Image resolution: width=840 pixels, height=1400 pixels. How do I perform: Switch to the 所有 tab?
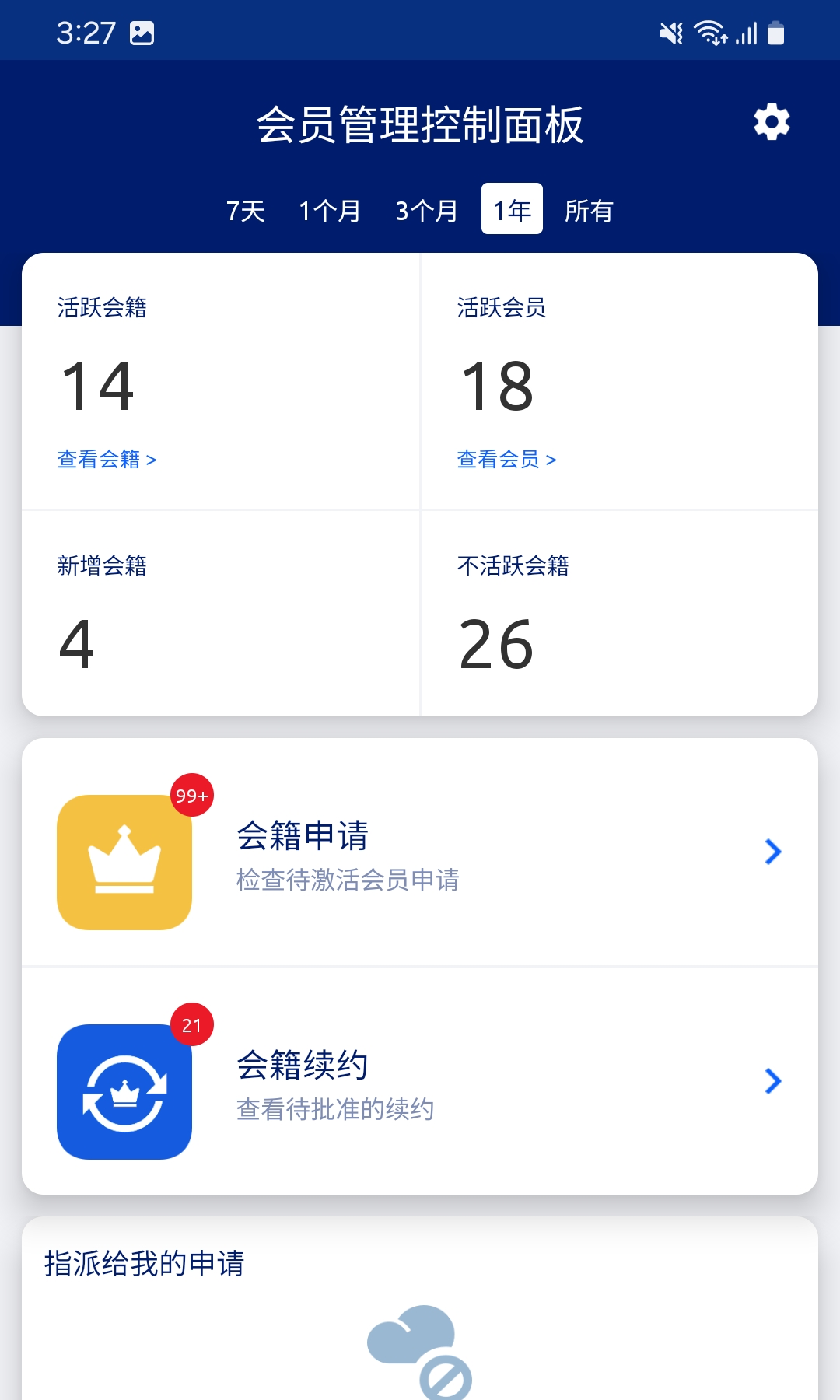click(590, 208)
